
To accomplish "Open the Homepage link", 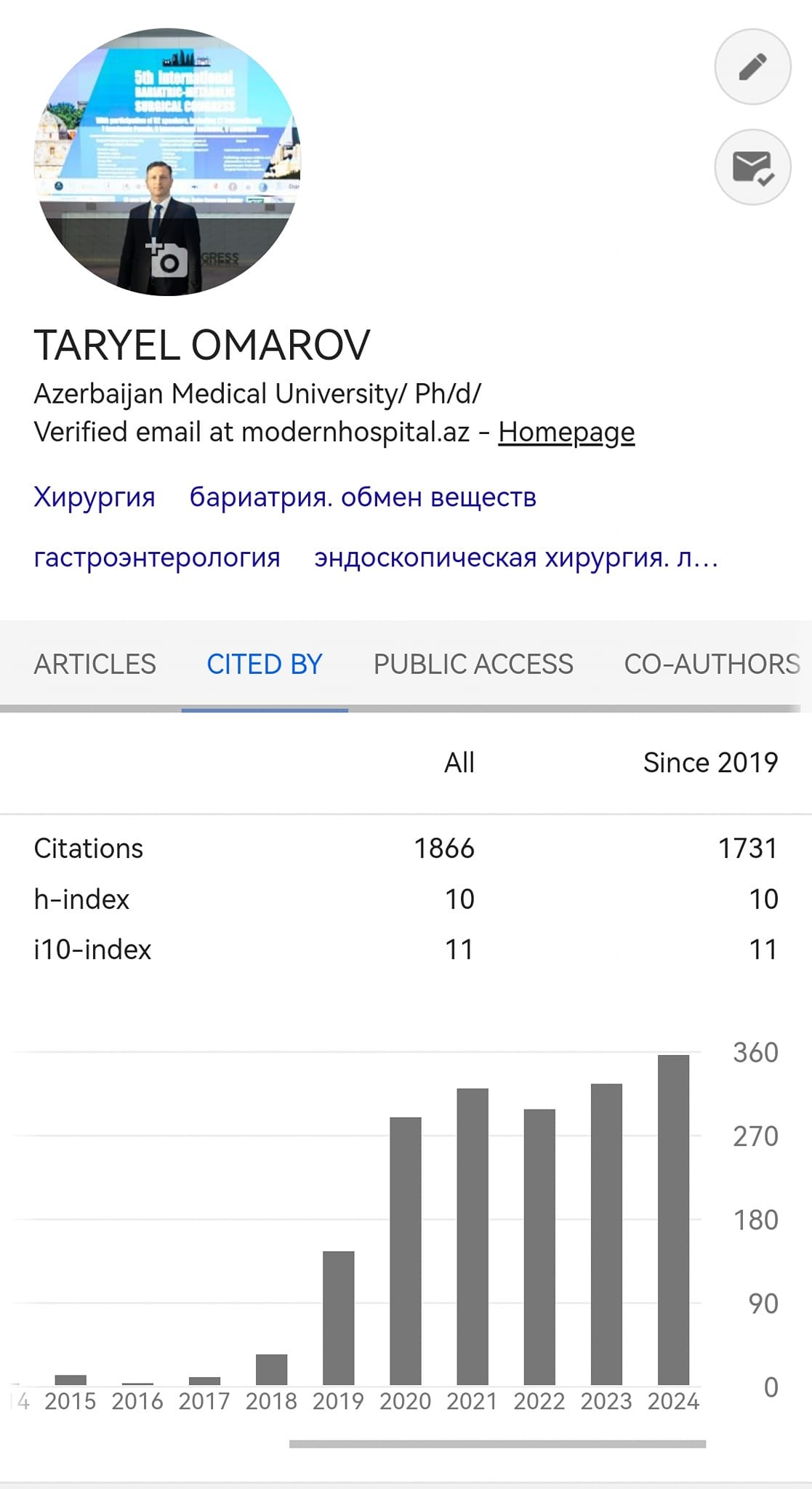I will (x=566, y=432).
